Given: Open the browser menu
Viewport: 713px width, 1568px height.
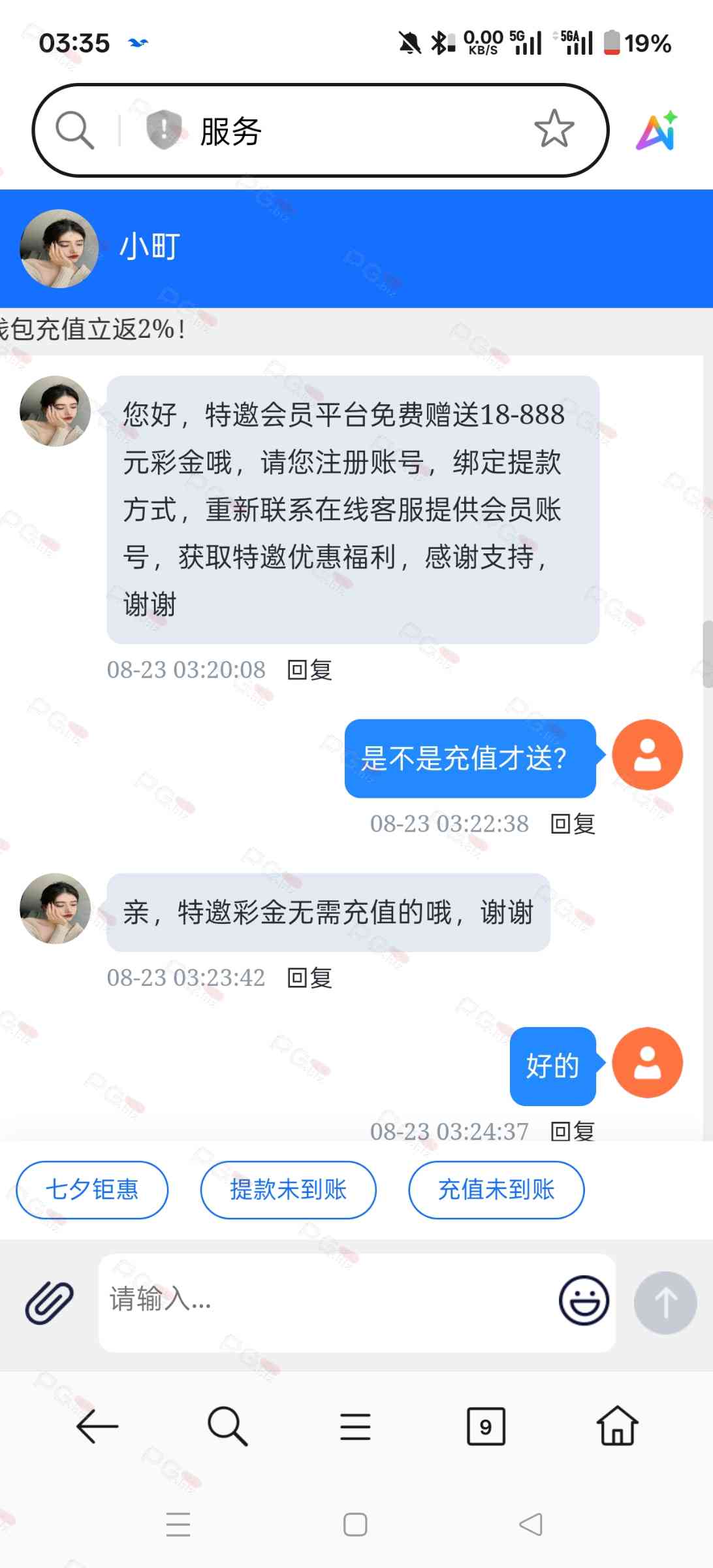Looking at the screenshot, I should [x=355, y=1426].
